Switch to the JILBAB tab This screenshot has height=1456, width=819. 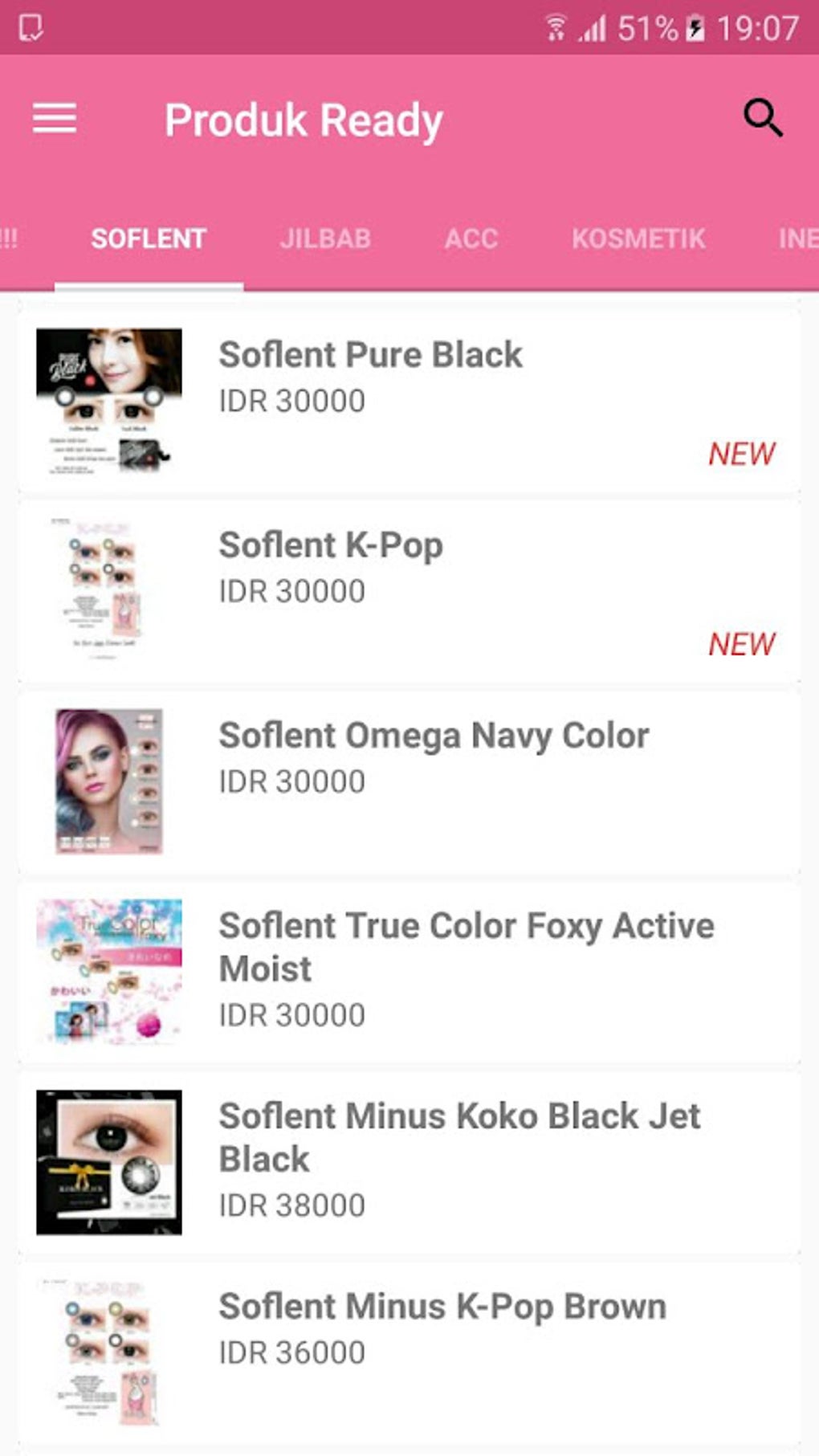[325, 239]
